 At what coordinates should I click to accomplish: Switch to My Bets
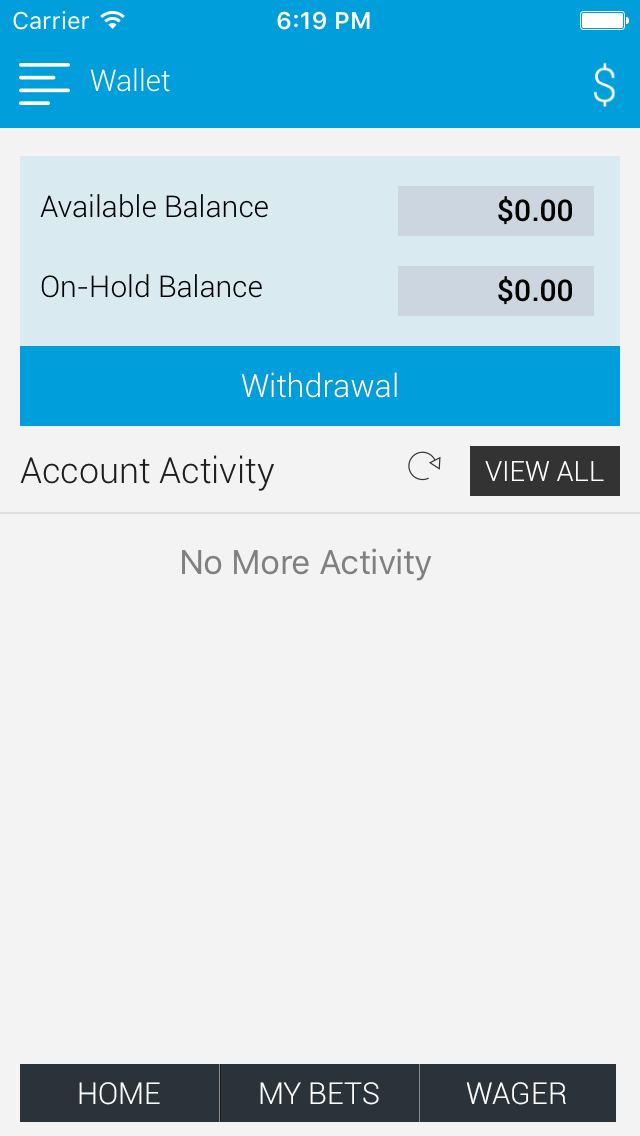319,1093
